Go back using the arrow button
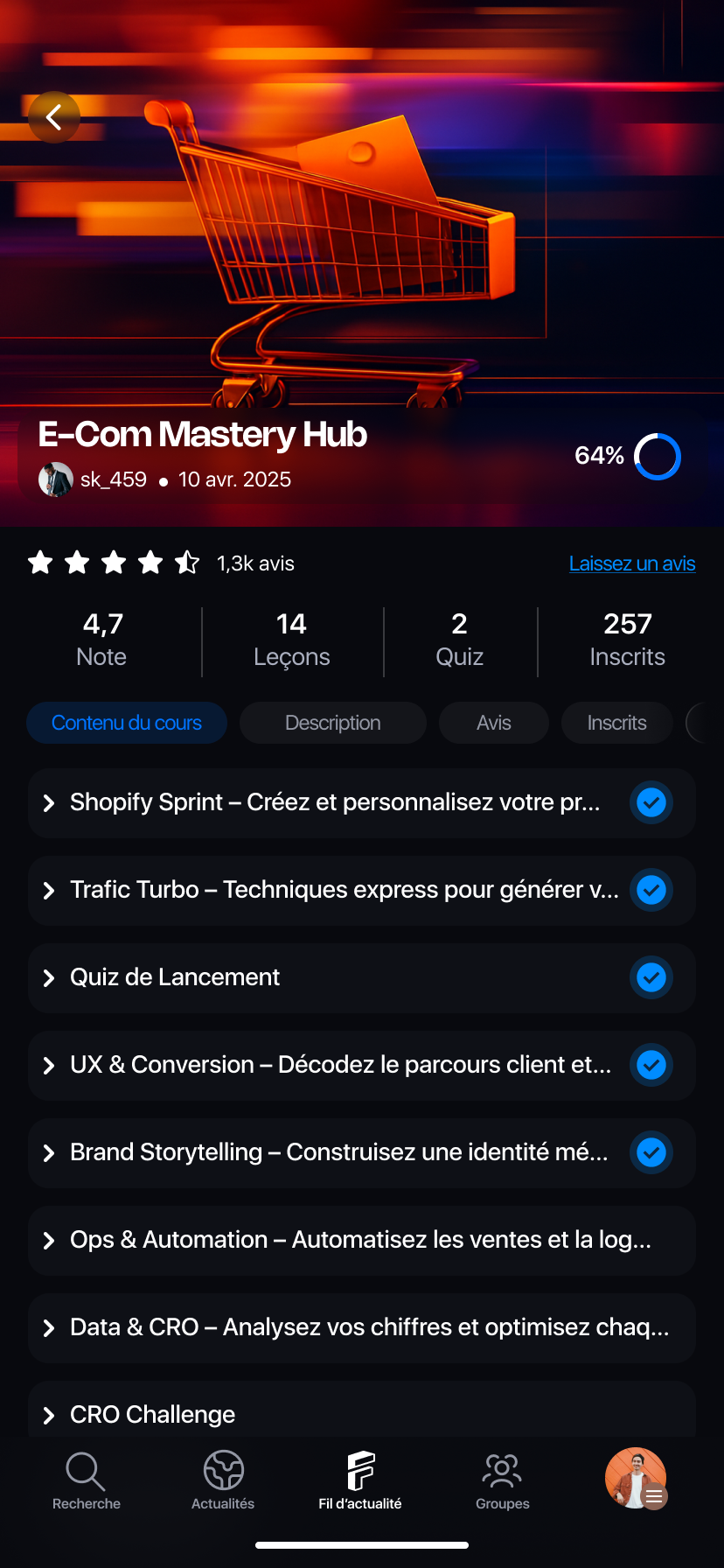Viewport: 724px width, 1568px height. coord(54,117)
